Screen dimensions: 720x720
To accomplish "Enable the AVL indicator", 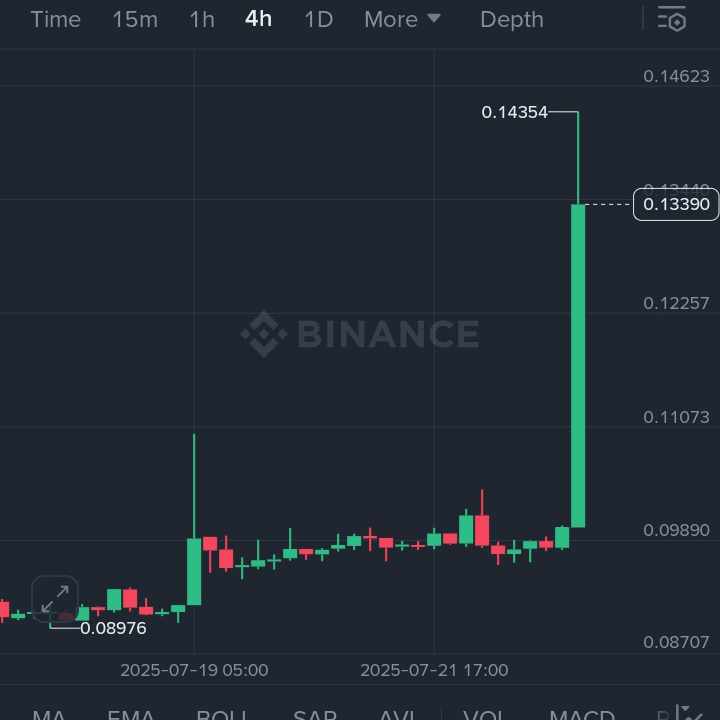I will [x=398, y=714].
